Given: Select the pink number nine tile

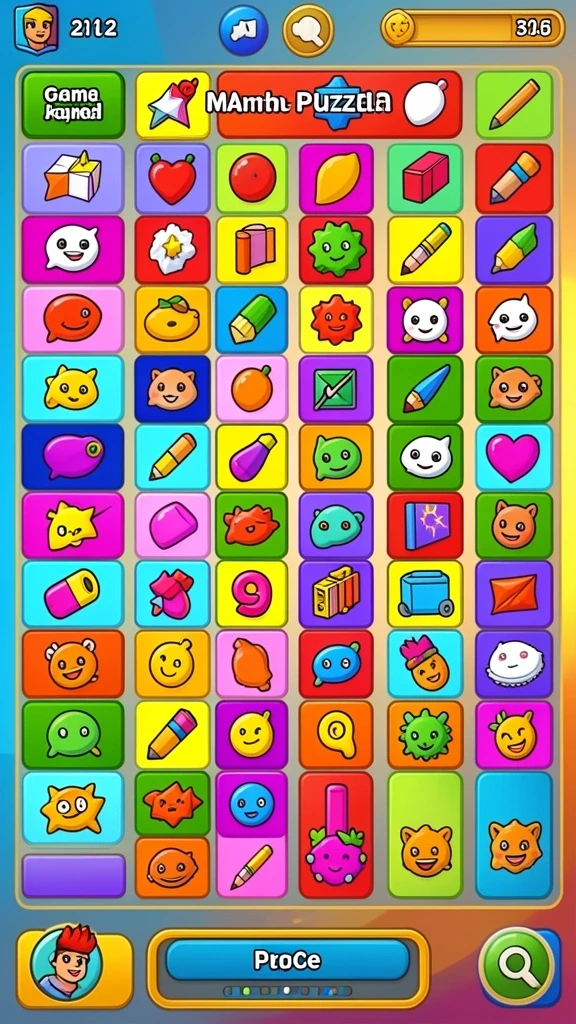Looking at the screenshot, I should click(x=252, y=594).
